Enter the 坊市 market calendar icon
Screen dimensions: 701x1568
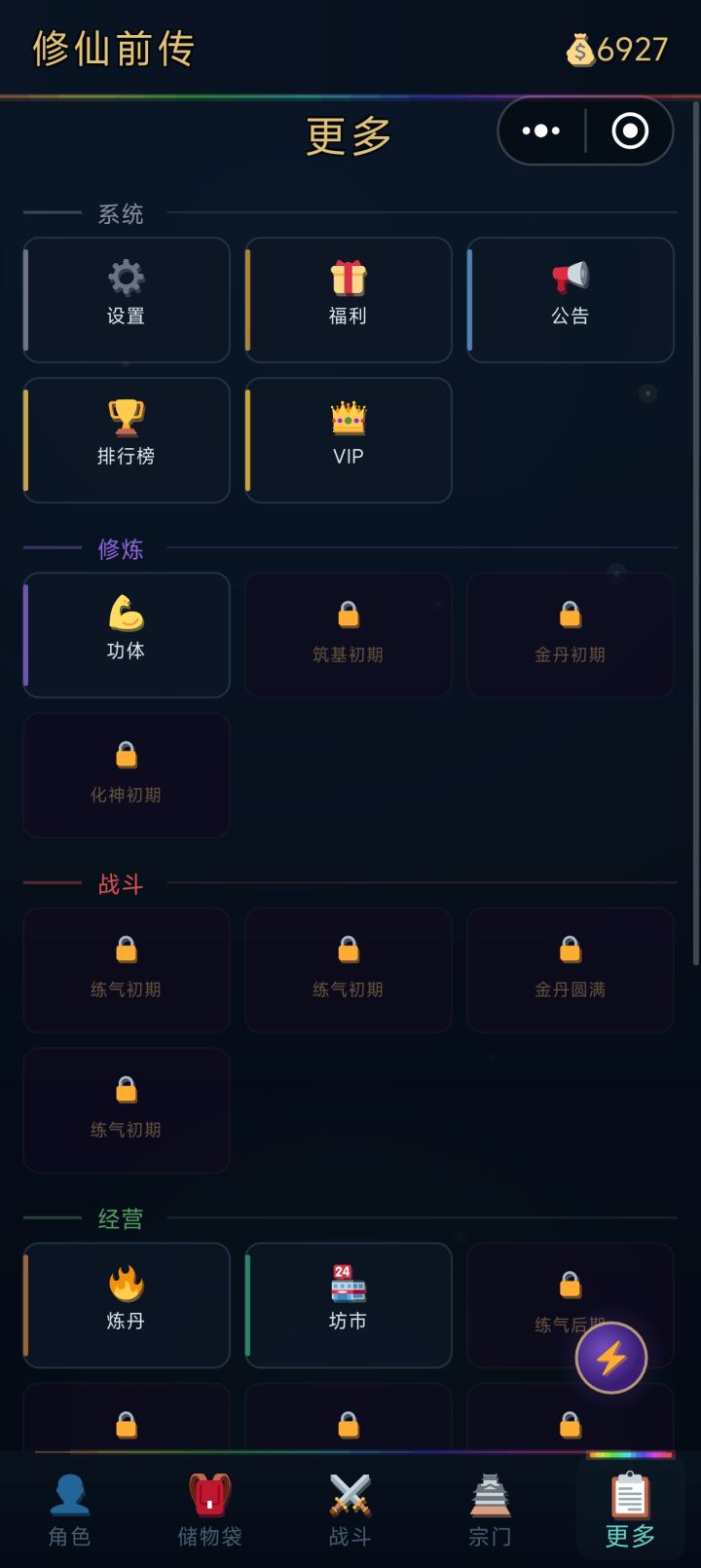(348, 1305)
